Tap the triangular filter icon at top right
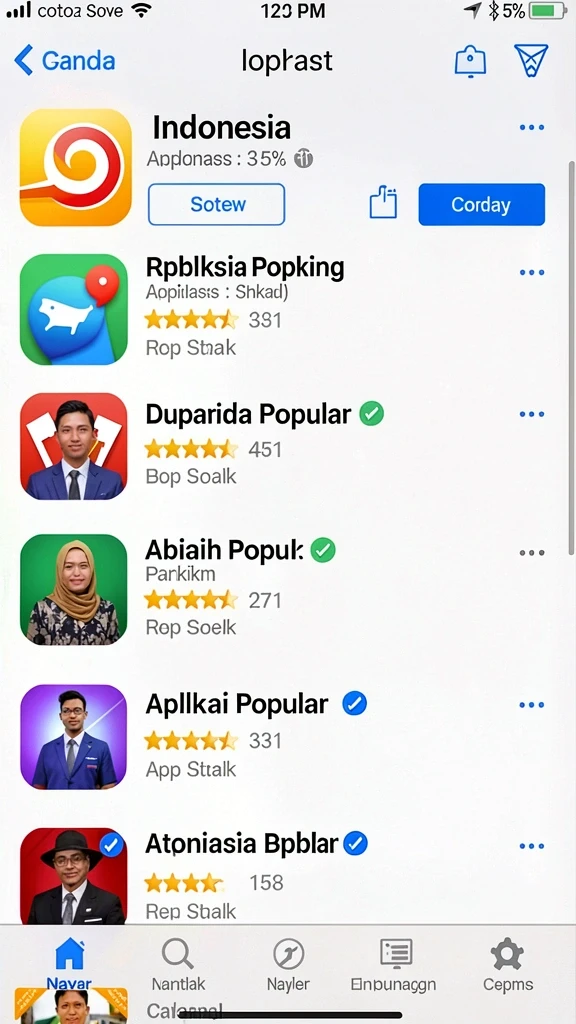 coord(531,61)
